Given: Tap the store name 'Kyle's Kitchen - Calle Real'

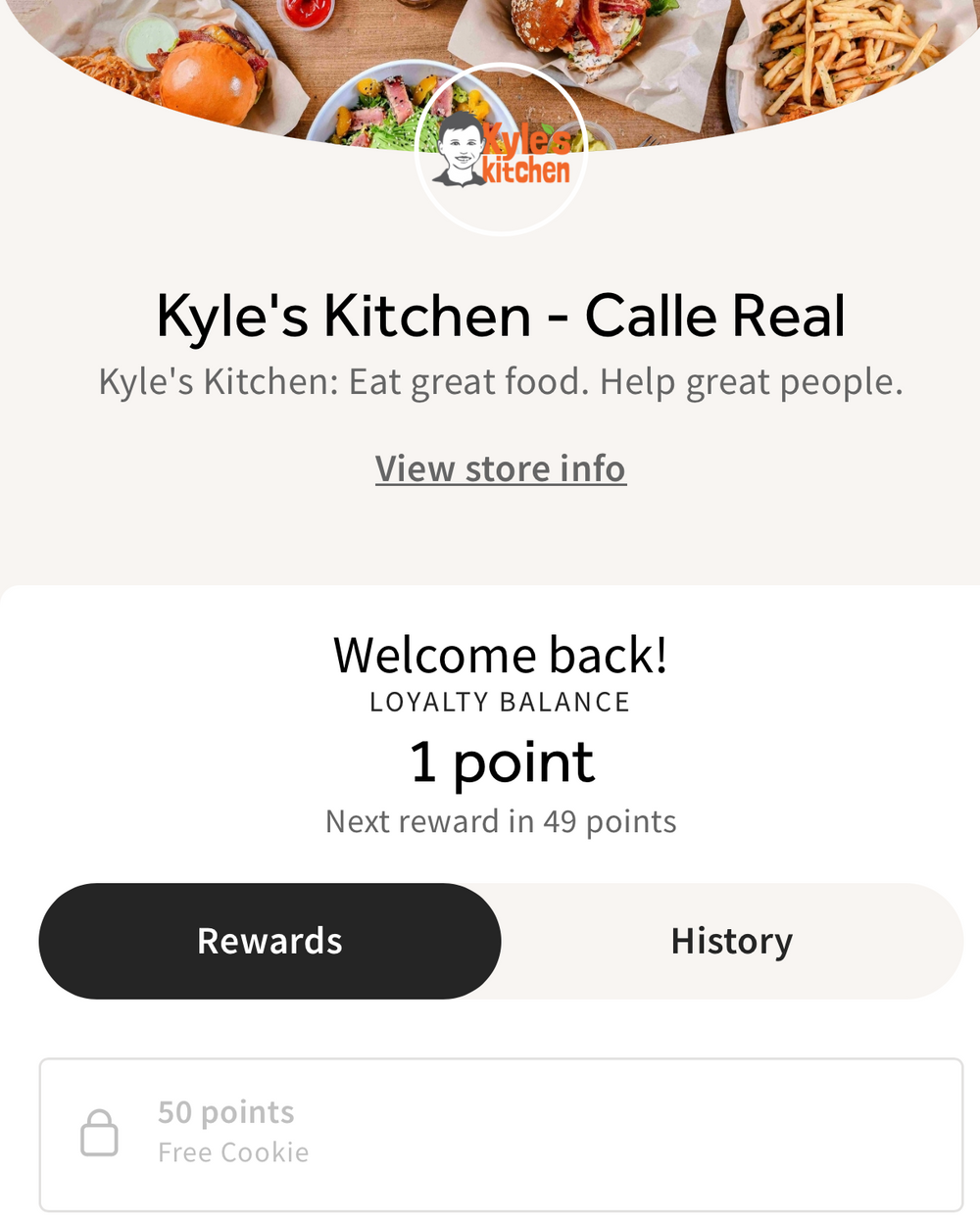Looking at the screenshot, I should click(x=500, y=316).
